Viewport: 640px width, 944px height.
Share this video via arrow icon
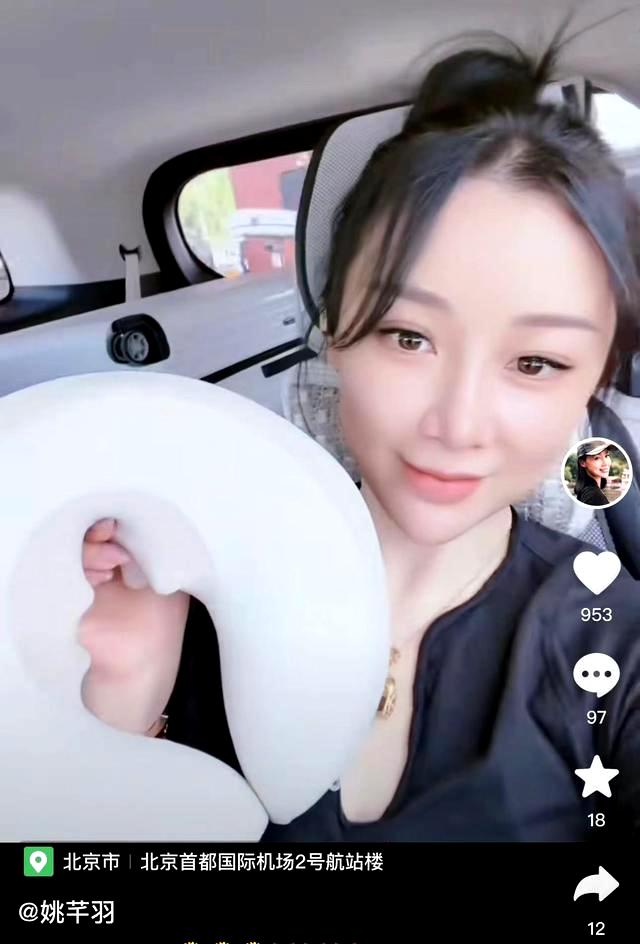point(596,885)
